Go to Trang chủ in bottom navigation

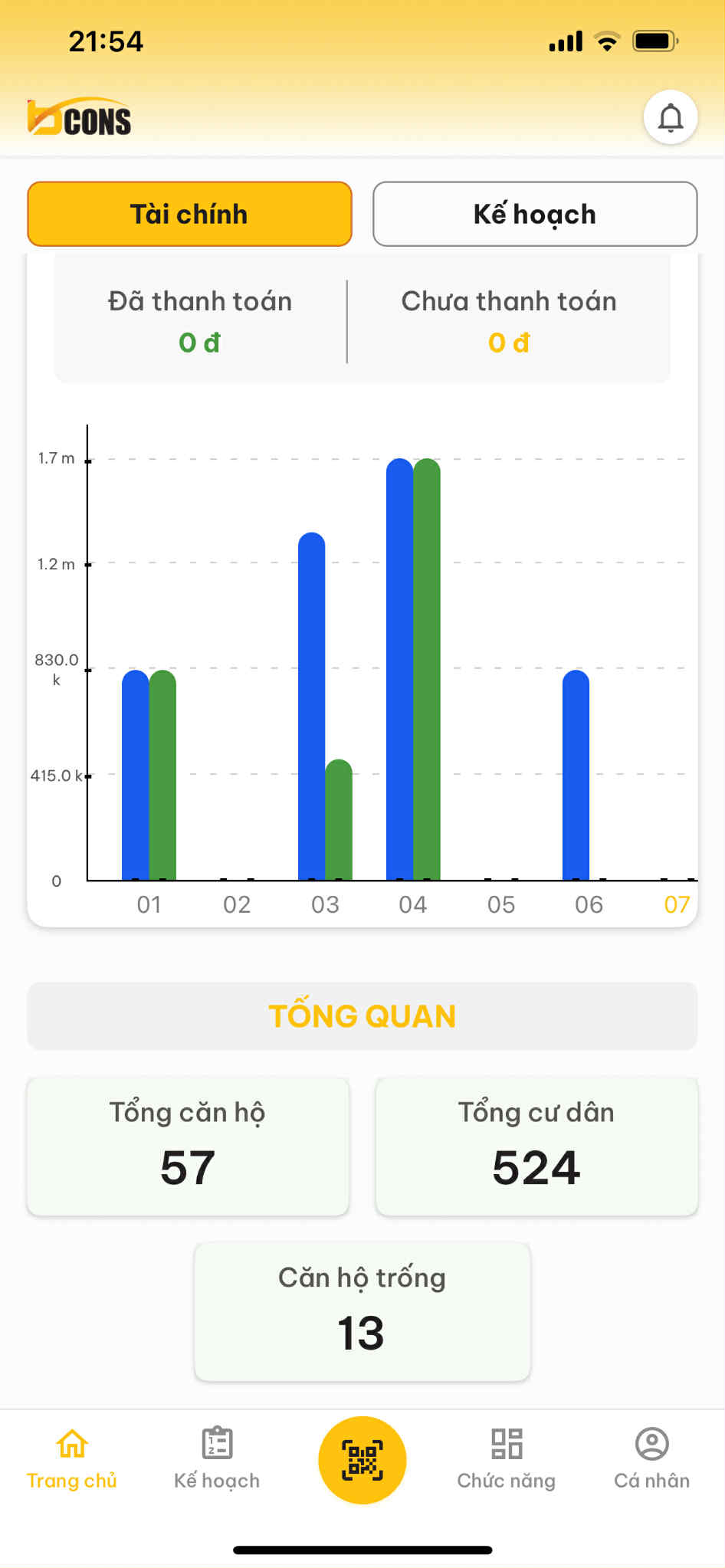coord(72,1459)
